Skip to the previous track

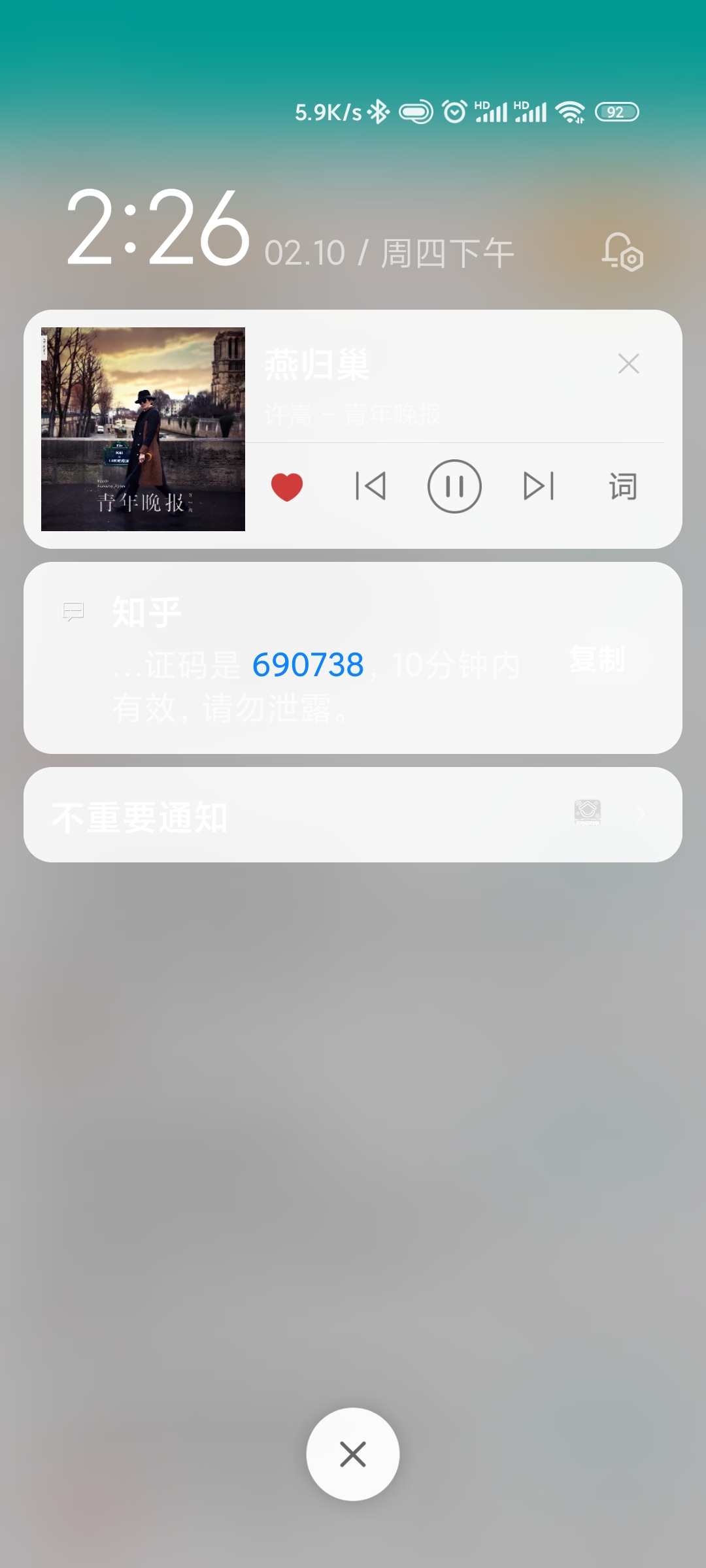coord(371,486)
